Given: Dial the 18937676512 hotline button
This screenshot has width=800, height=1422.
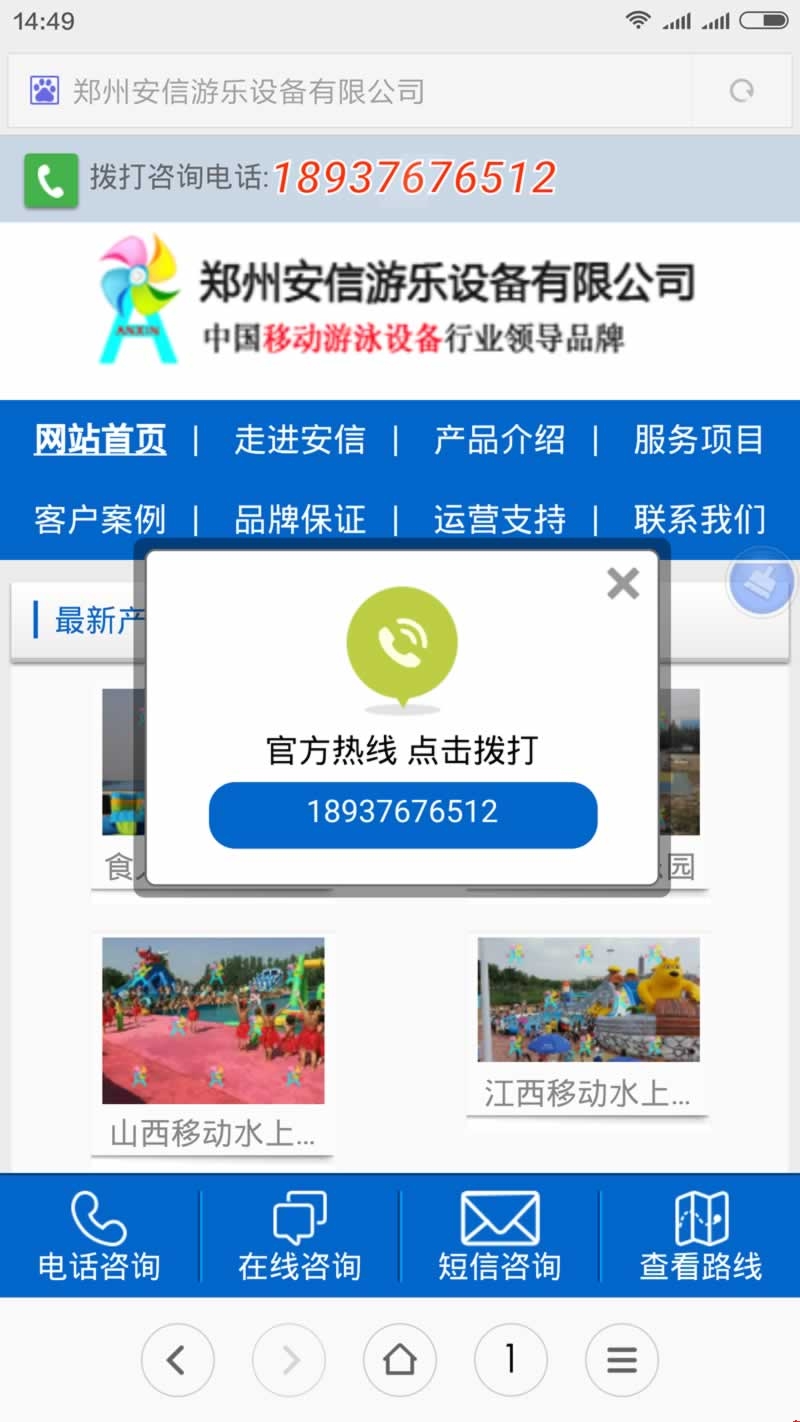Looking at the screenshot, I should click(x=402, y=814).
